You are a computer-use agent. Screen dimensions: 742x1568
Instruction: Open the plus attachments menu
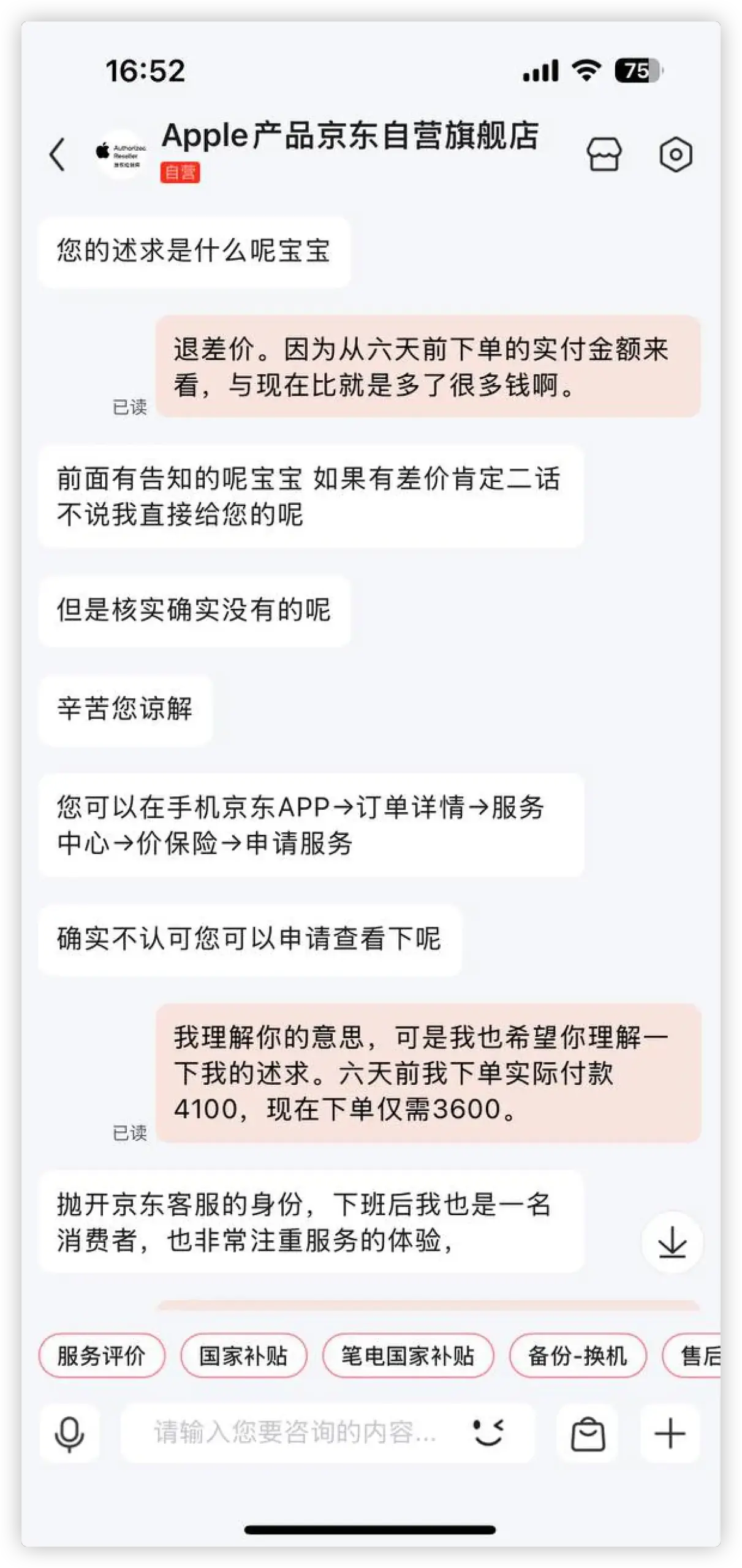pos(670,1434)
